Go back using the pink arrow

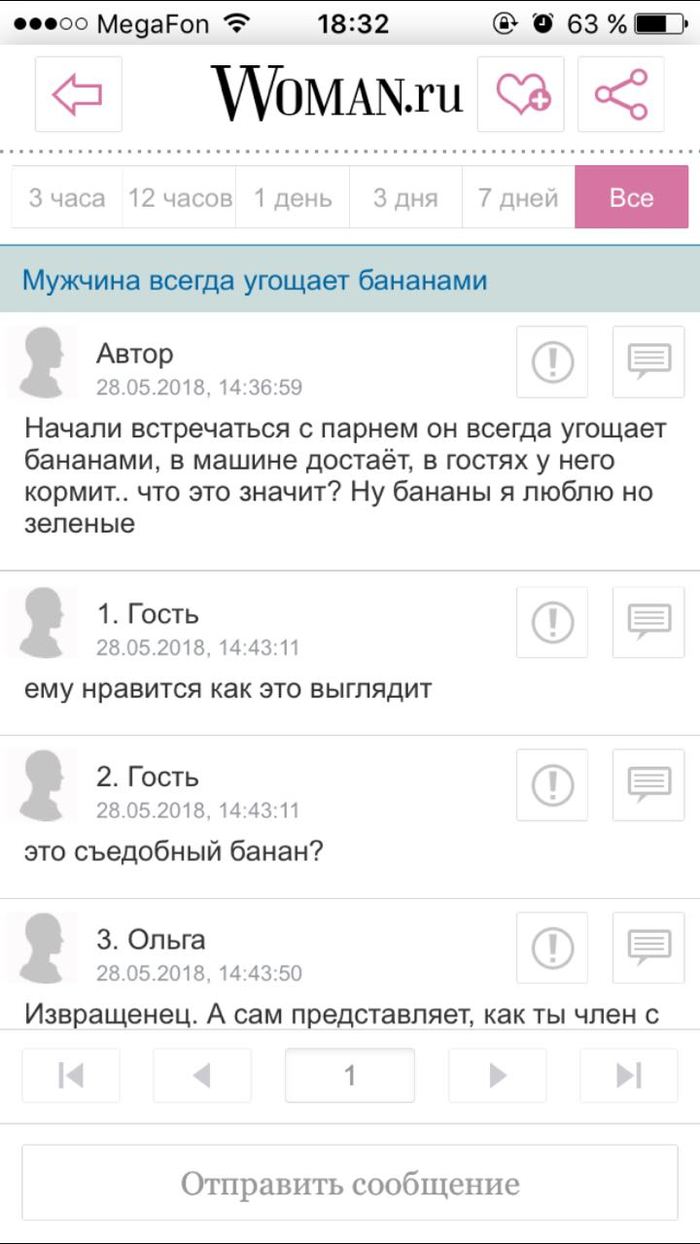(x=78, y=95)
